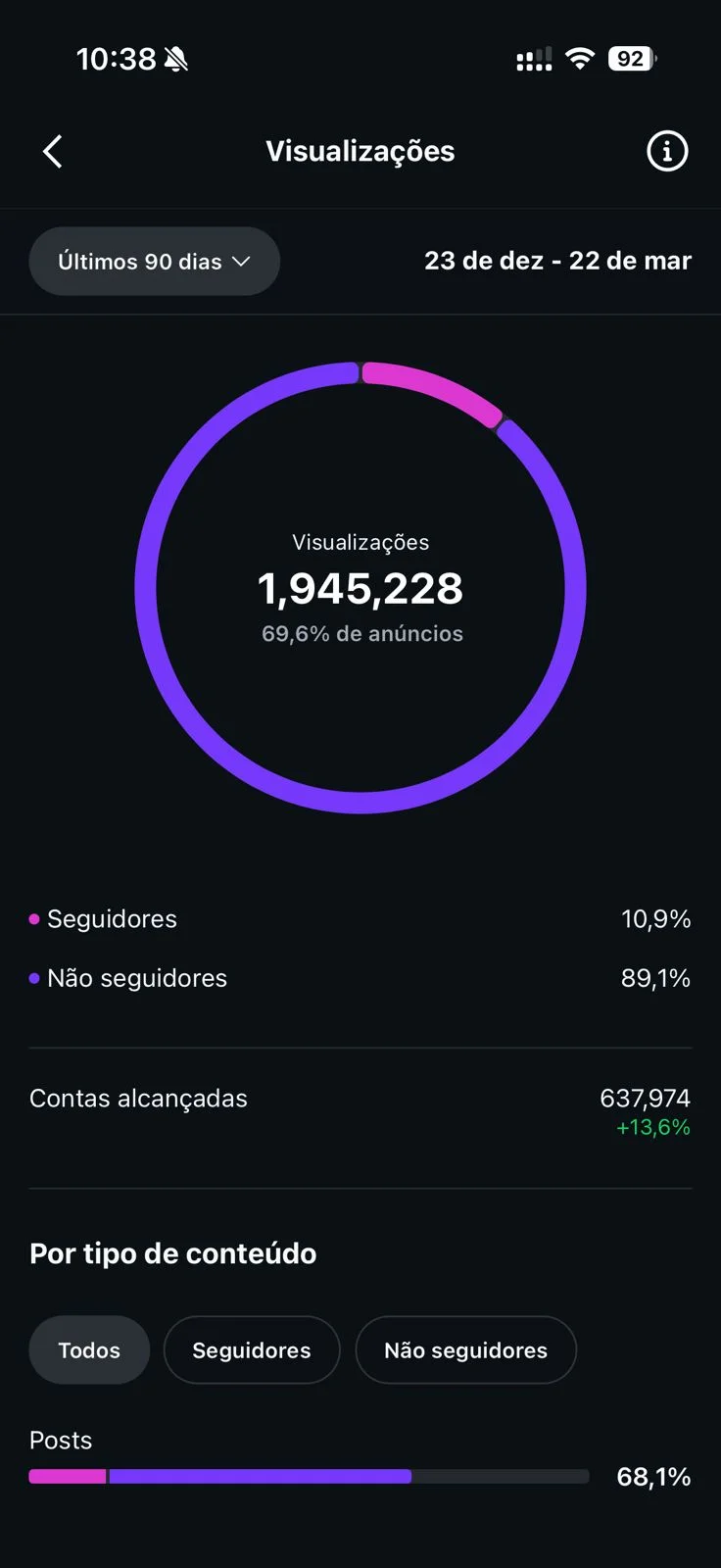721x1568 pixels.
Task: Tap the muted notifications bell icon
Action: click(x=176, y=58)
